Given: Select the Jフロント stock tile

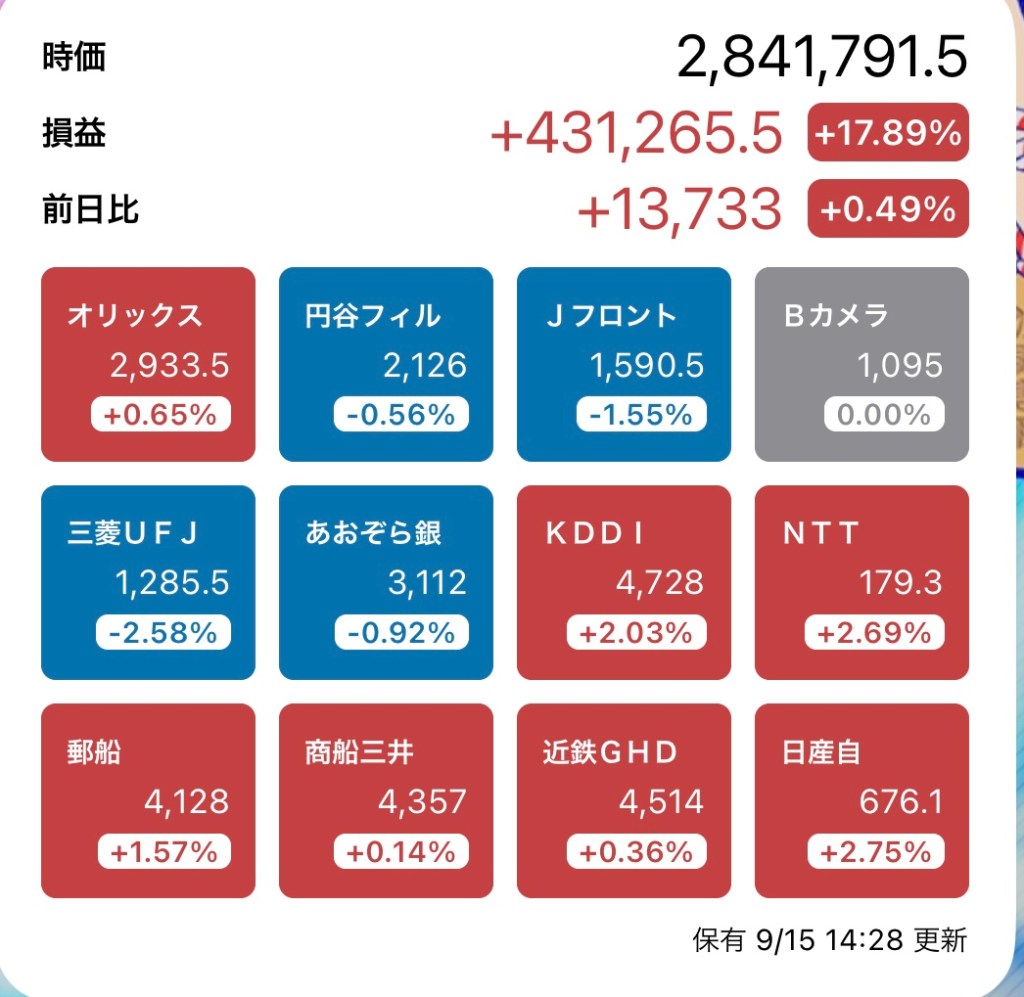Looking at the screenshot, I should tap(623, 364).
